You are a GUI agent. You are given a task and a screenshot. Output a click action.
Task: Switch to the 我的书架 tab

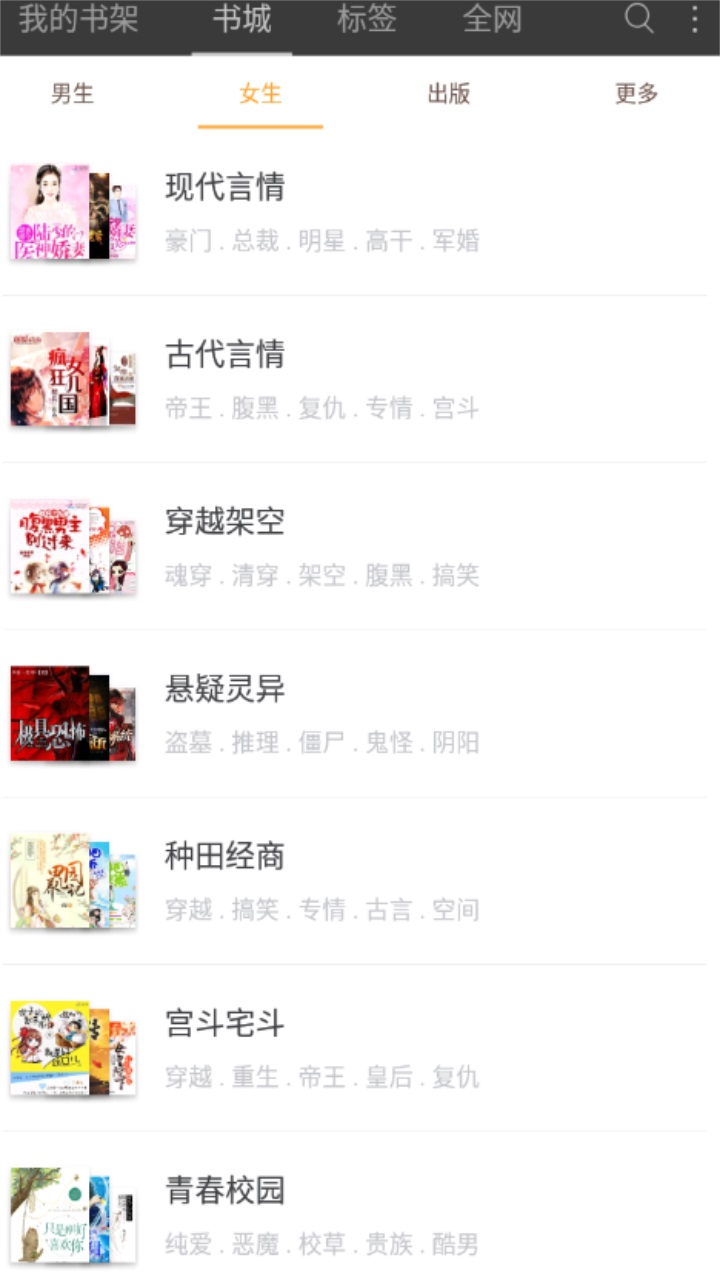(x=78, y=19)
